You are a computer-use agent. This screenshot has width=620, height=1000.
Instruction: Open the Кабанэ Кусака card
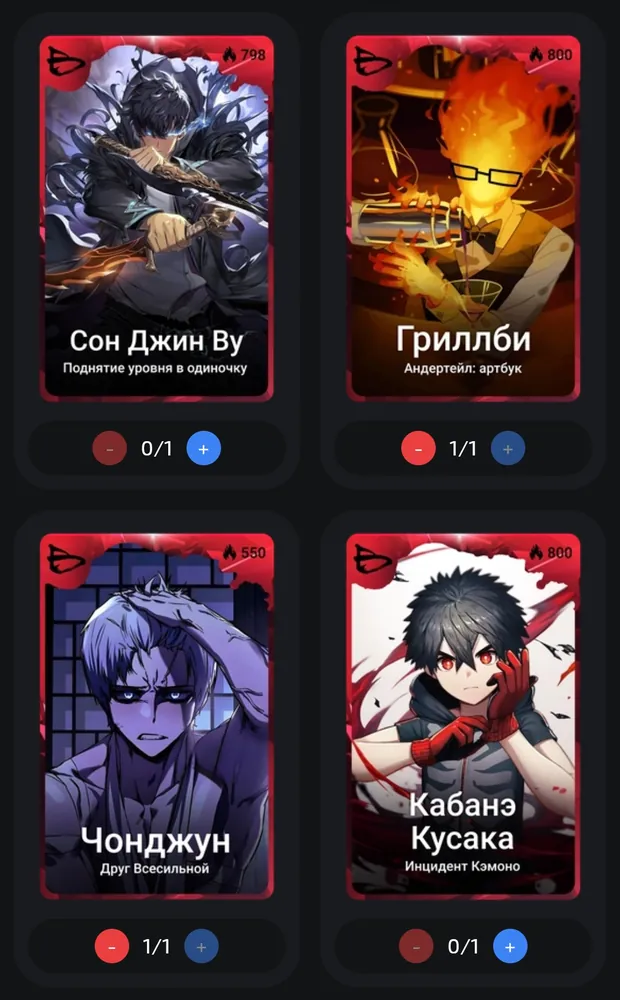point(463,716)
